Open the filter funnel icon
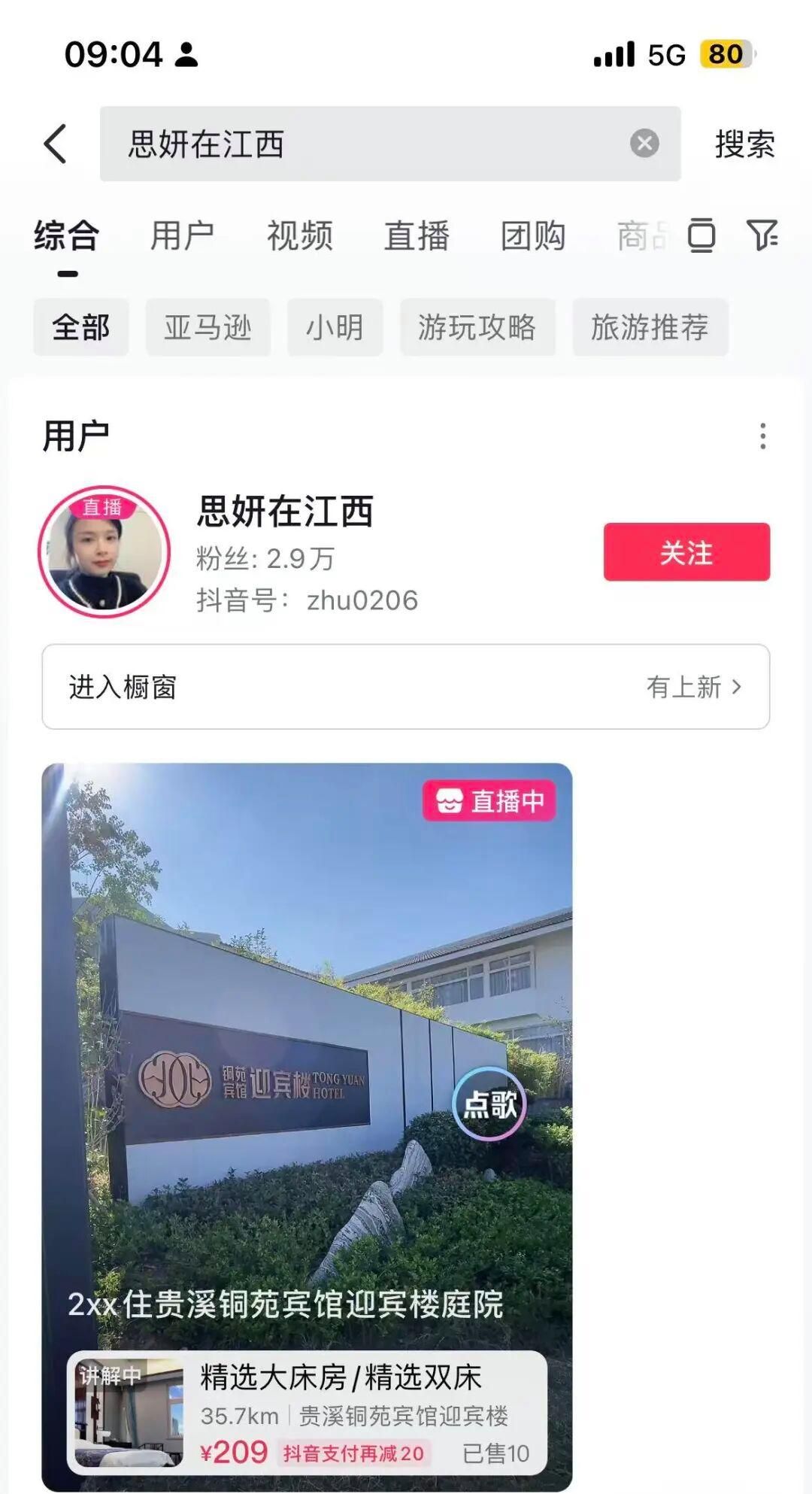 coord(762,235)
